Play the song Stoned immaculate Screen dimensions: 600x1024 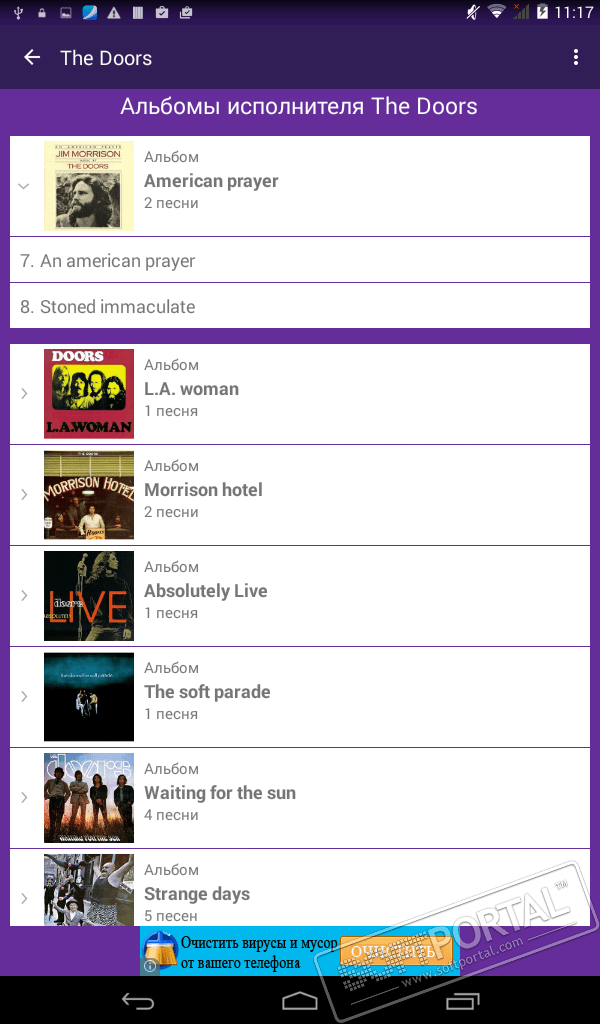point(300,306)
